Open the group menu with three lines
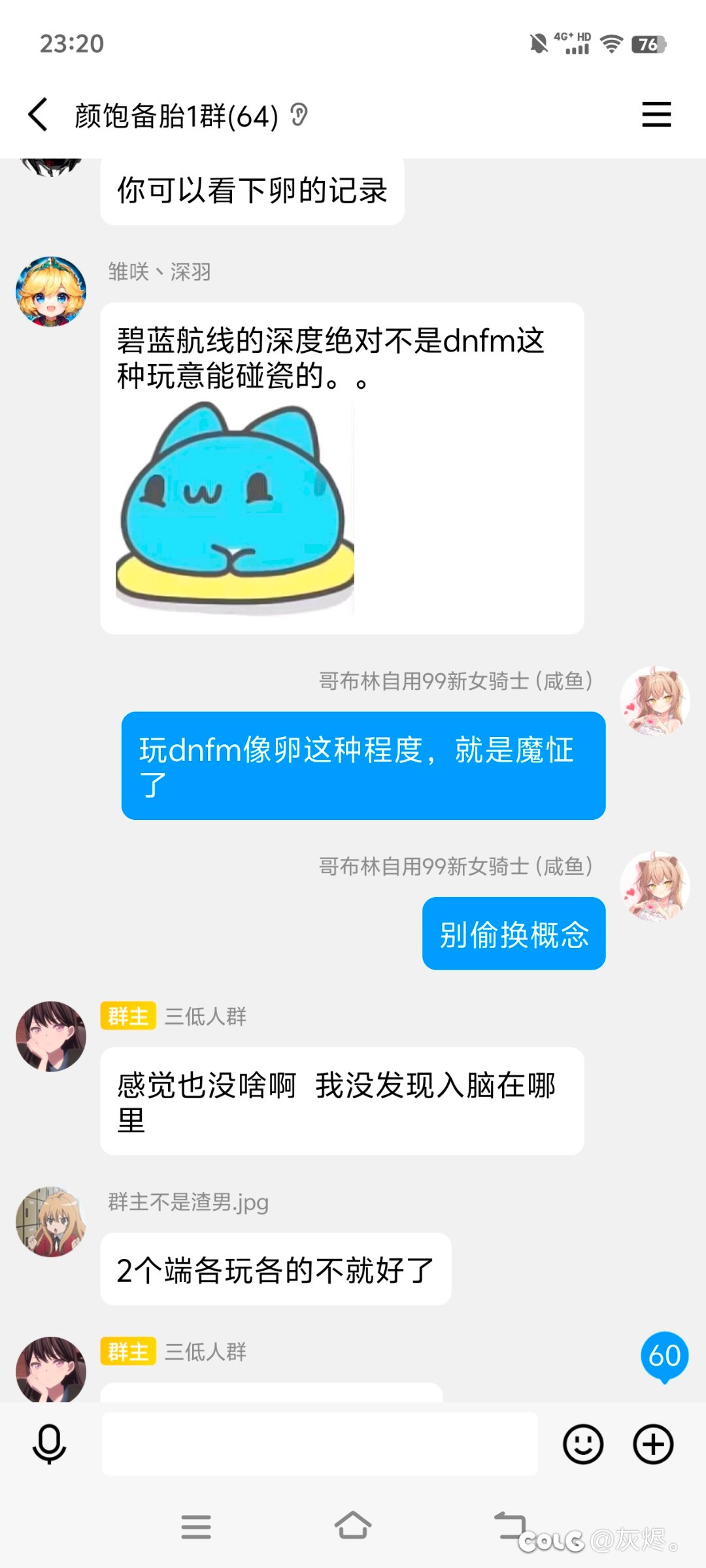 pos(656,114)
